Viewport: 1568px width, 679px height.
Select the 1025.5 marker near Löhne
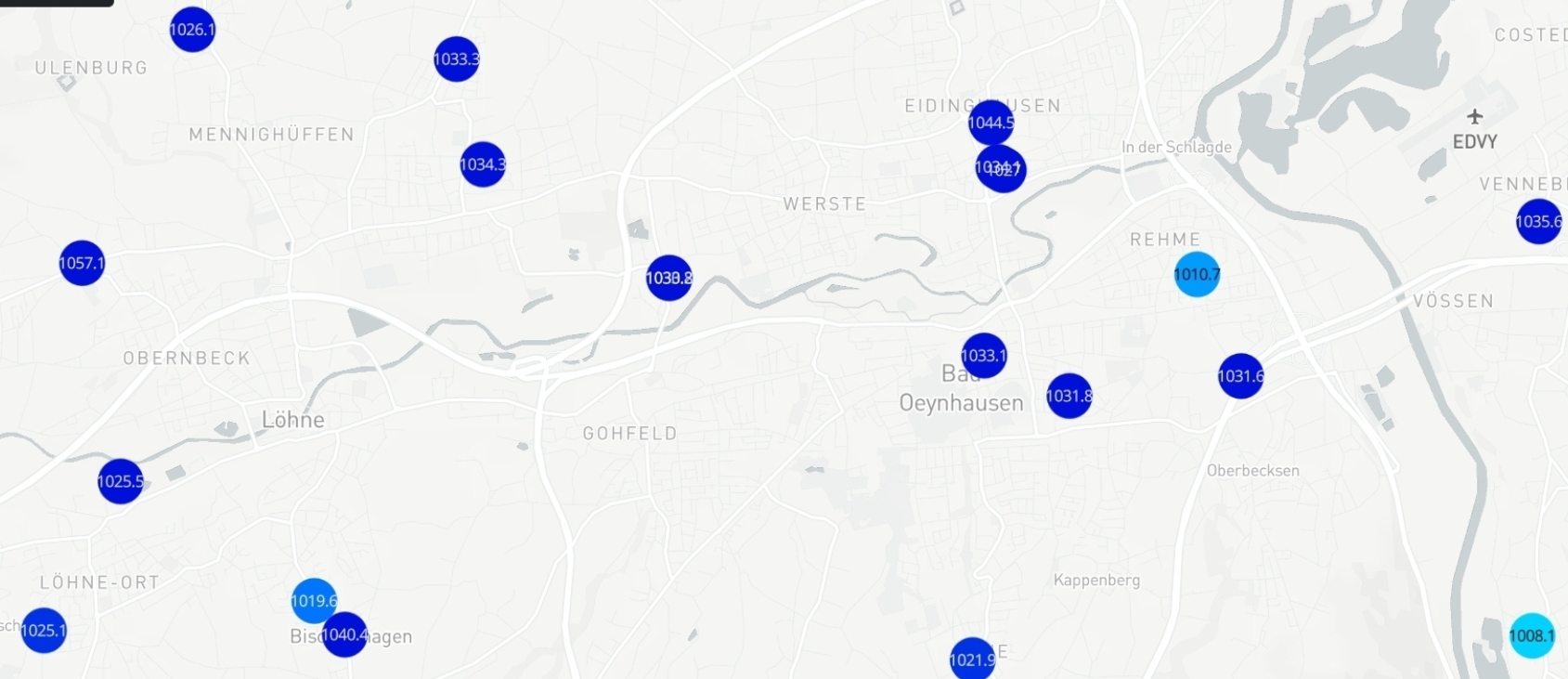coord(121,481)
